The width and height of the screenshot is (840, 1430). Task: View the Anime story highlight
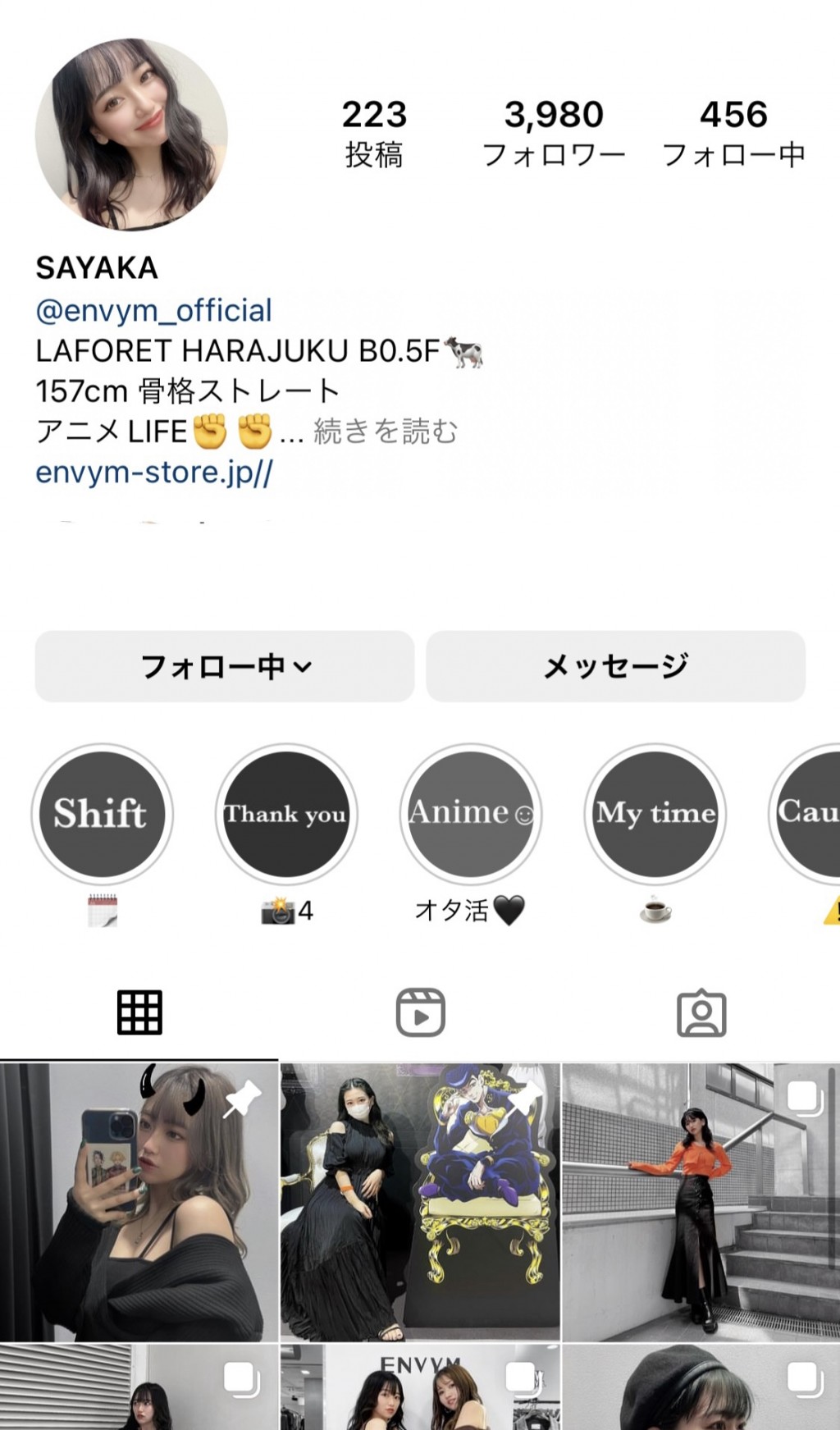470,813
